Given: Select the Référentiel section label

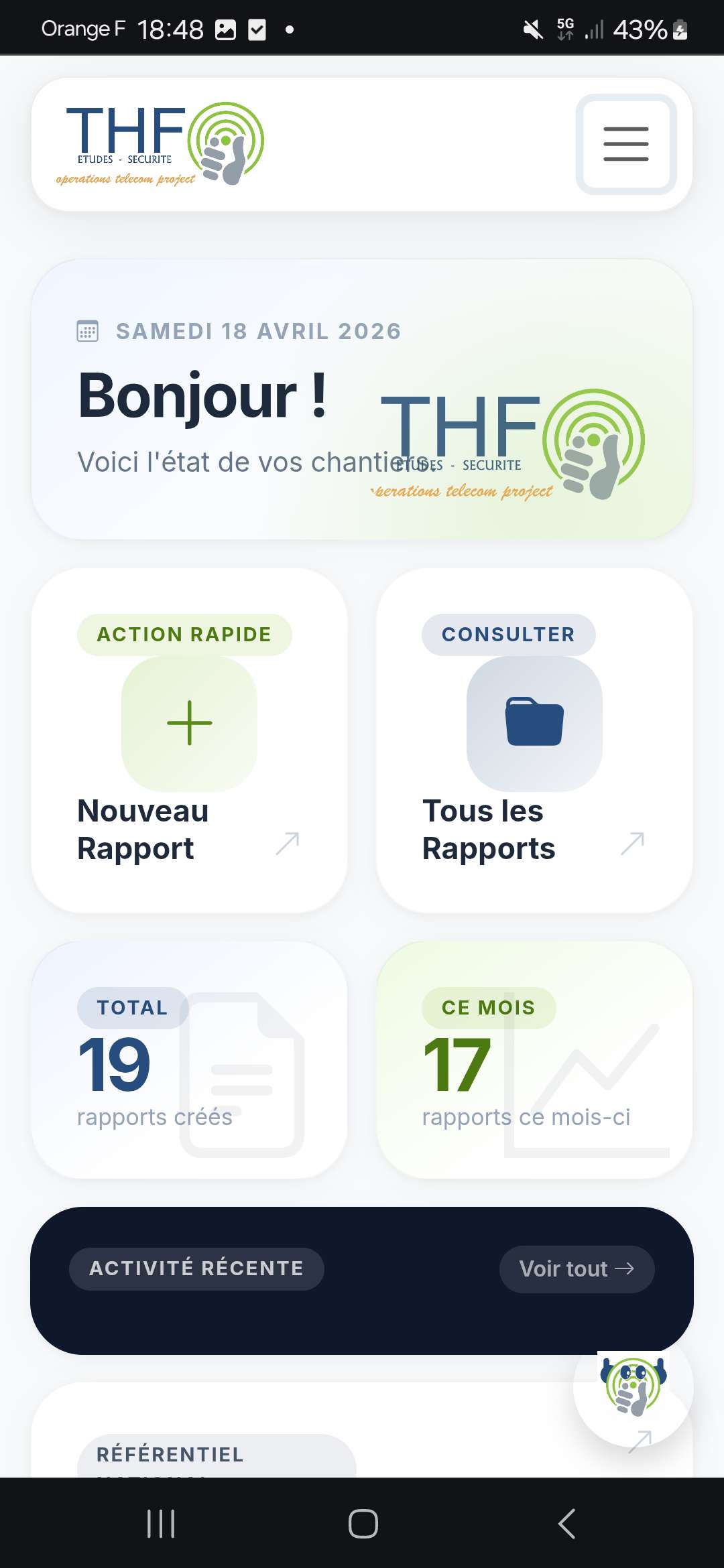Looking at the screenshot, I should 168,1454.
